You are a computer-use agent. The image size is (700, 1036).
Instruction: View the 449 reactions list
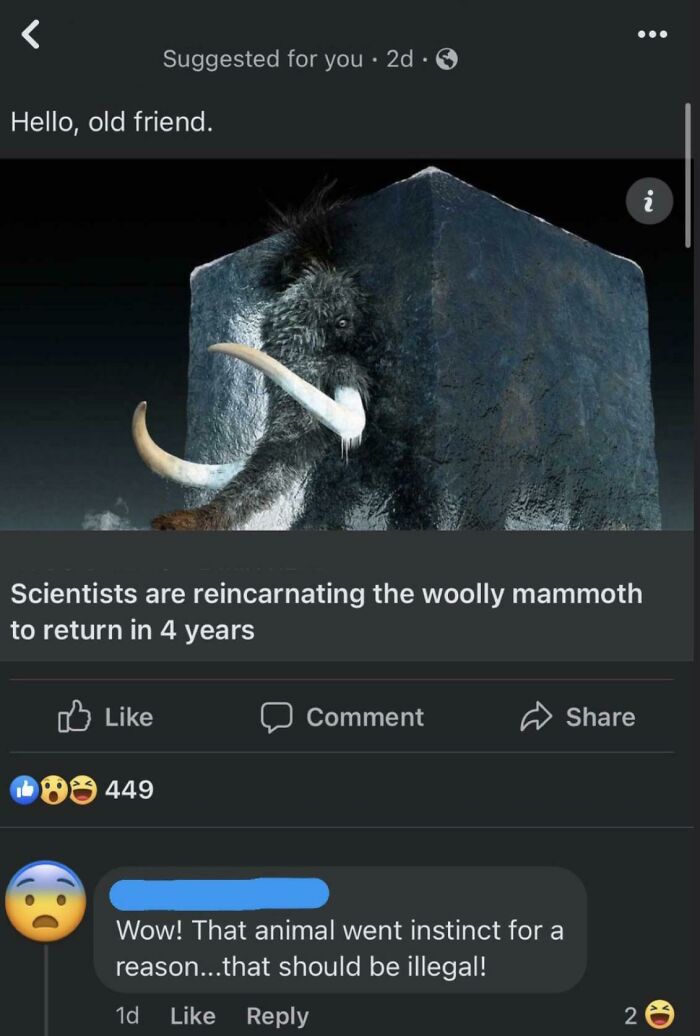[x=82, y=789]
